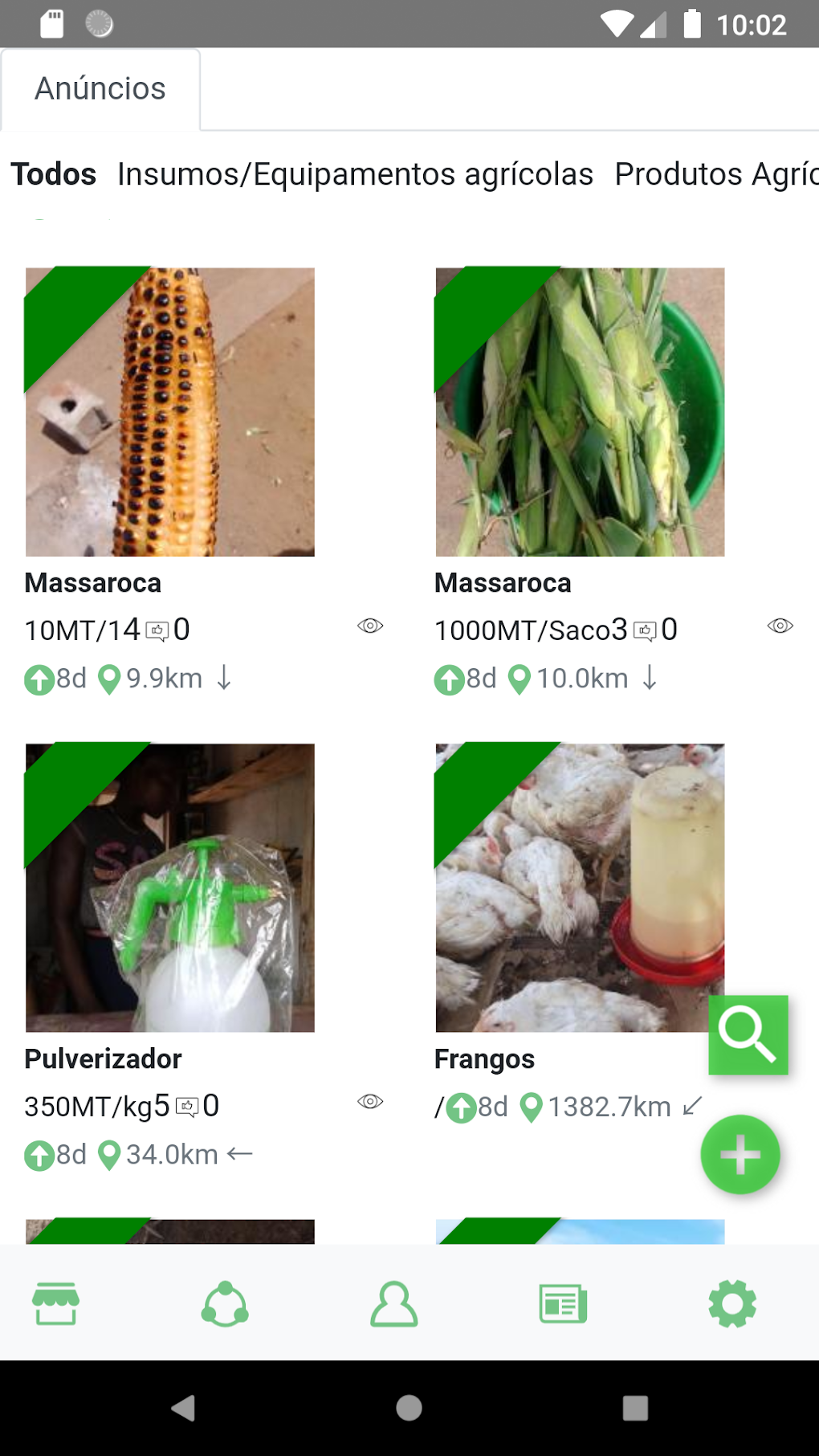Open the green search button
The width and height of the screenshot is (819, 1456).
[748, 1034]
